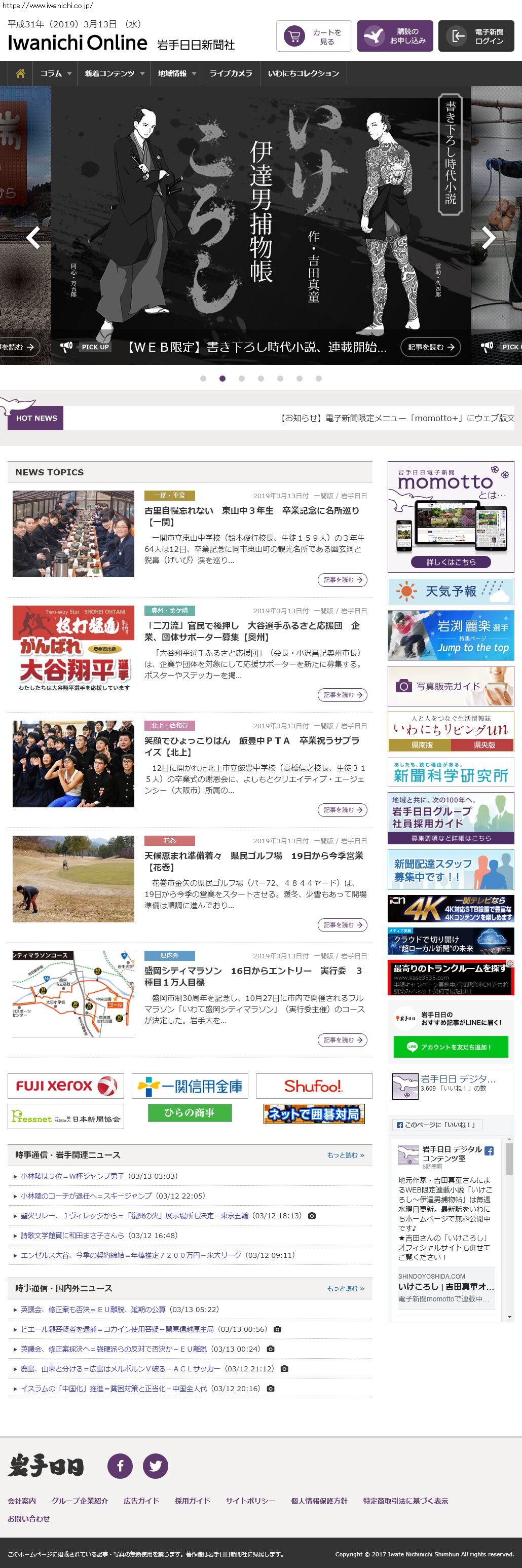Image resolution: width=522 pixels, height=1568 pixels.
Task: Expand the 地域情報 menu
Action: point(177,73)
